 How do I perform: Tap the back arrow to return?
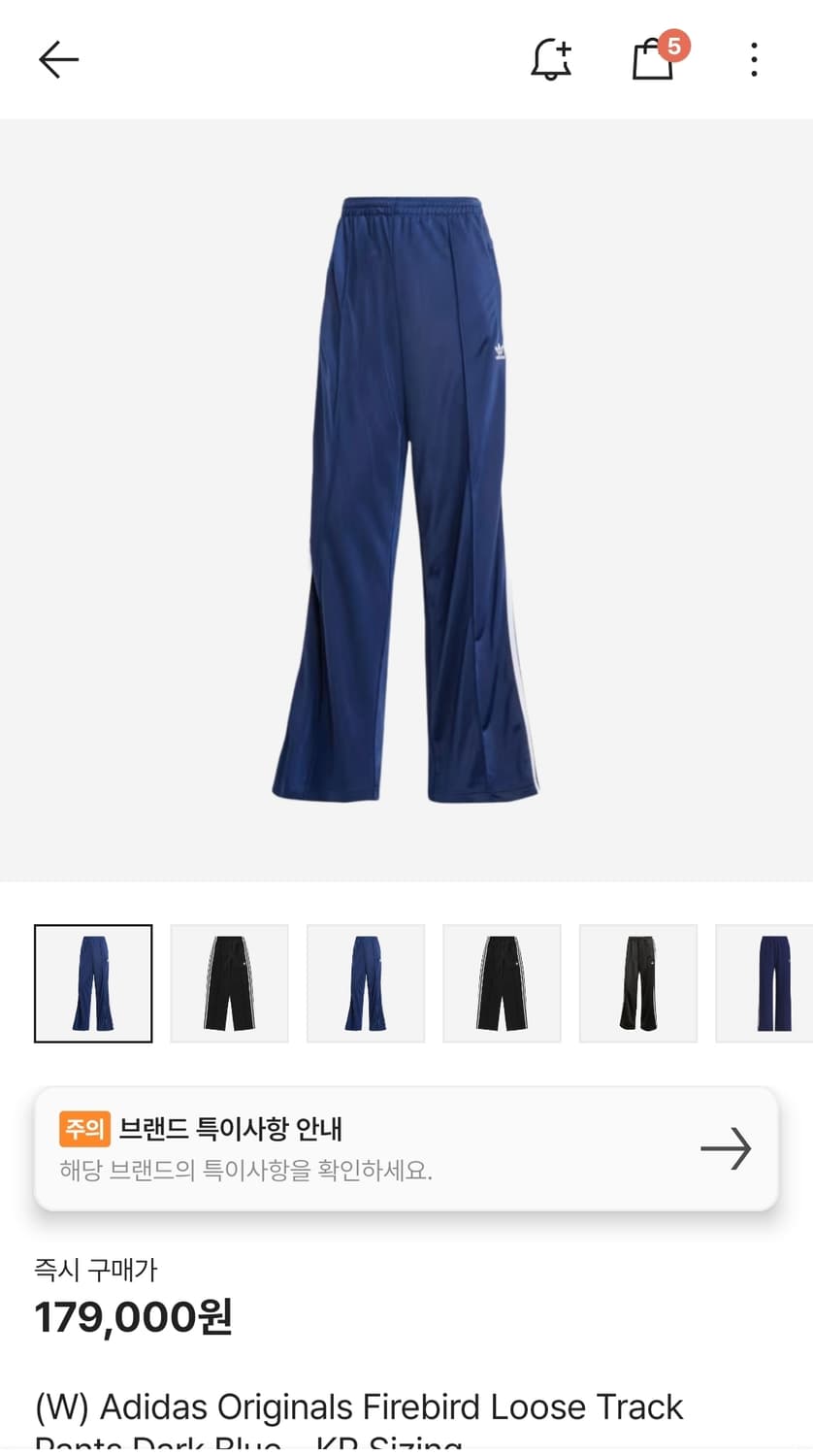[x=58, y=58]
